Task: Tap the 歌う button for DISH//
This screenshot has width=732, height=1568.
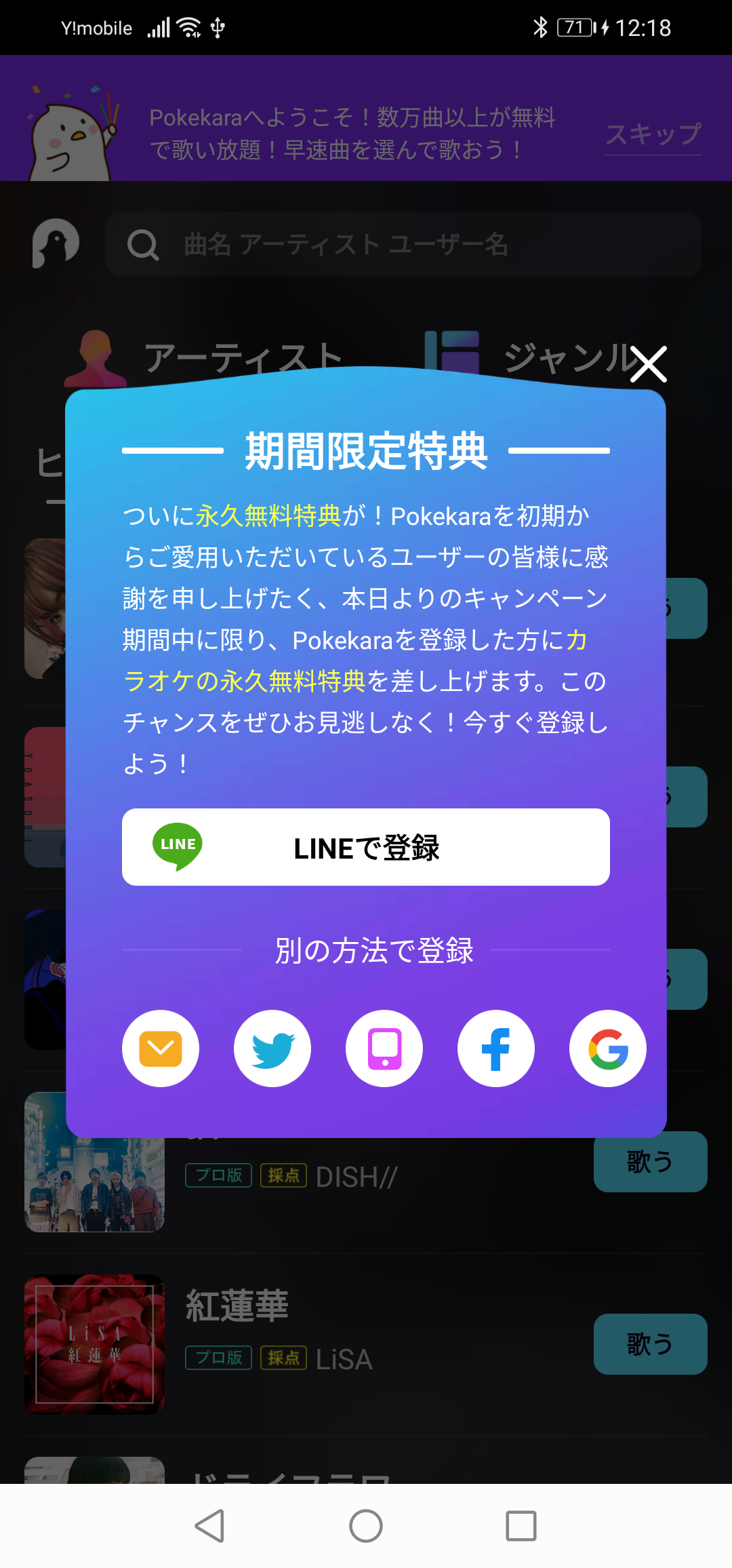Action: pos(650,1162)
